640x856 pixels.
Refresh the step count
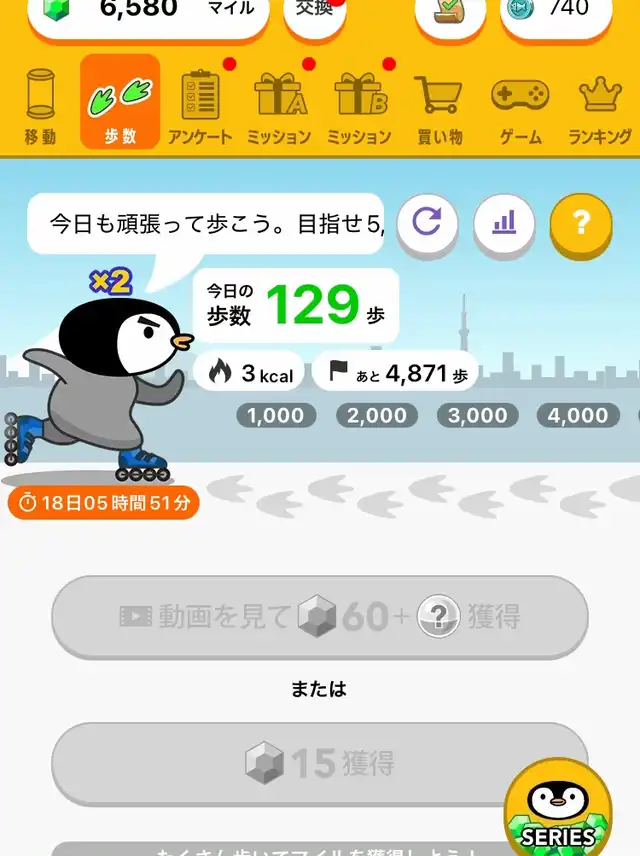(x=427, y=222)
